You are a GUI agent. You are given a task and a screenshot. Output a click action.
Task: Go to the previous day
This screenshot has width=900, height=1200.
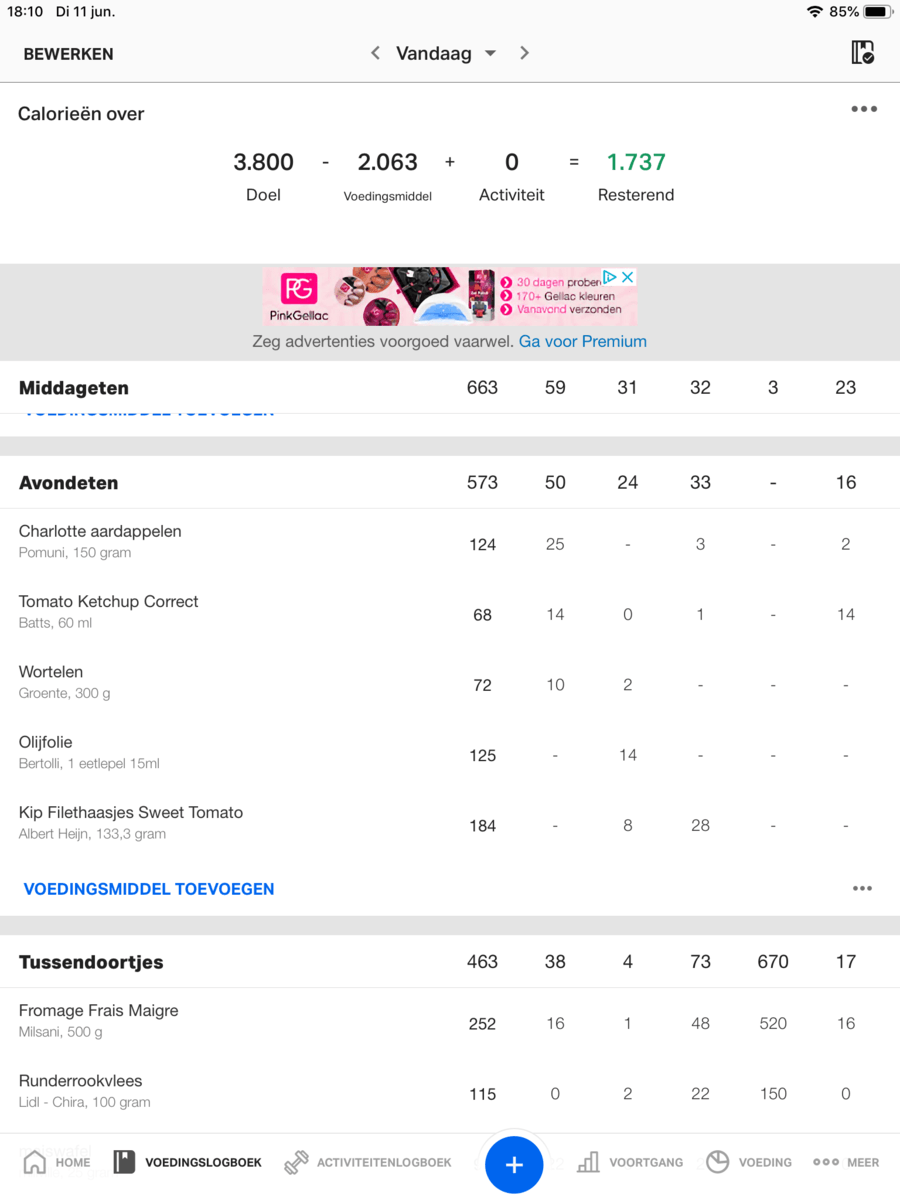375,53
